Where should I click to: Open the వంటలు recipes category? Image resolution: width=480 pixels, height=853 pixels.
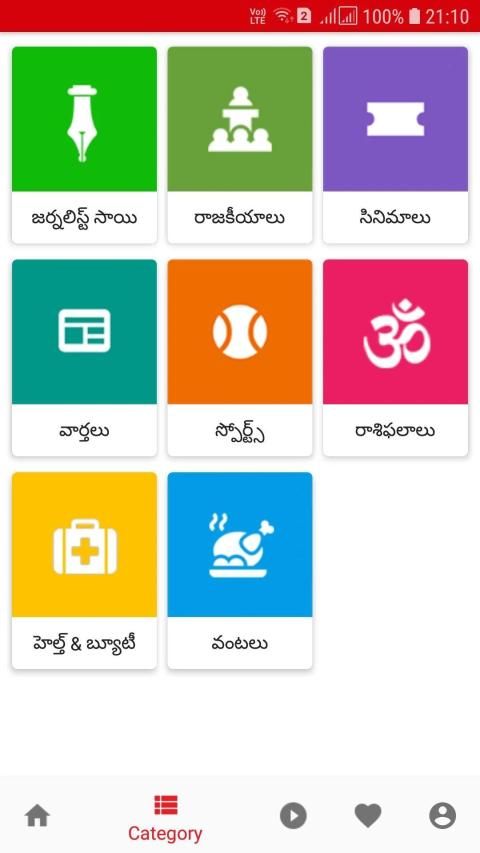pos(240,570)
